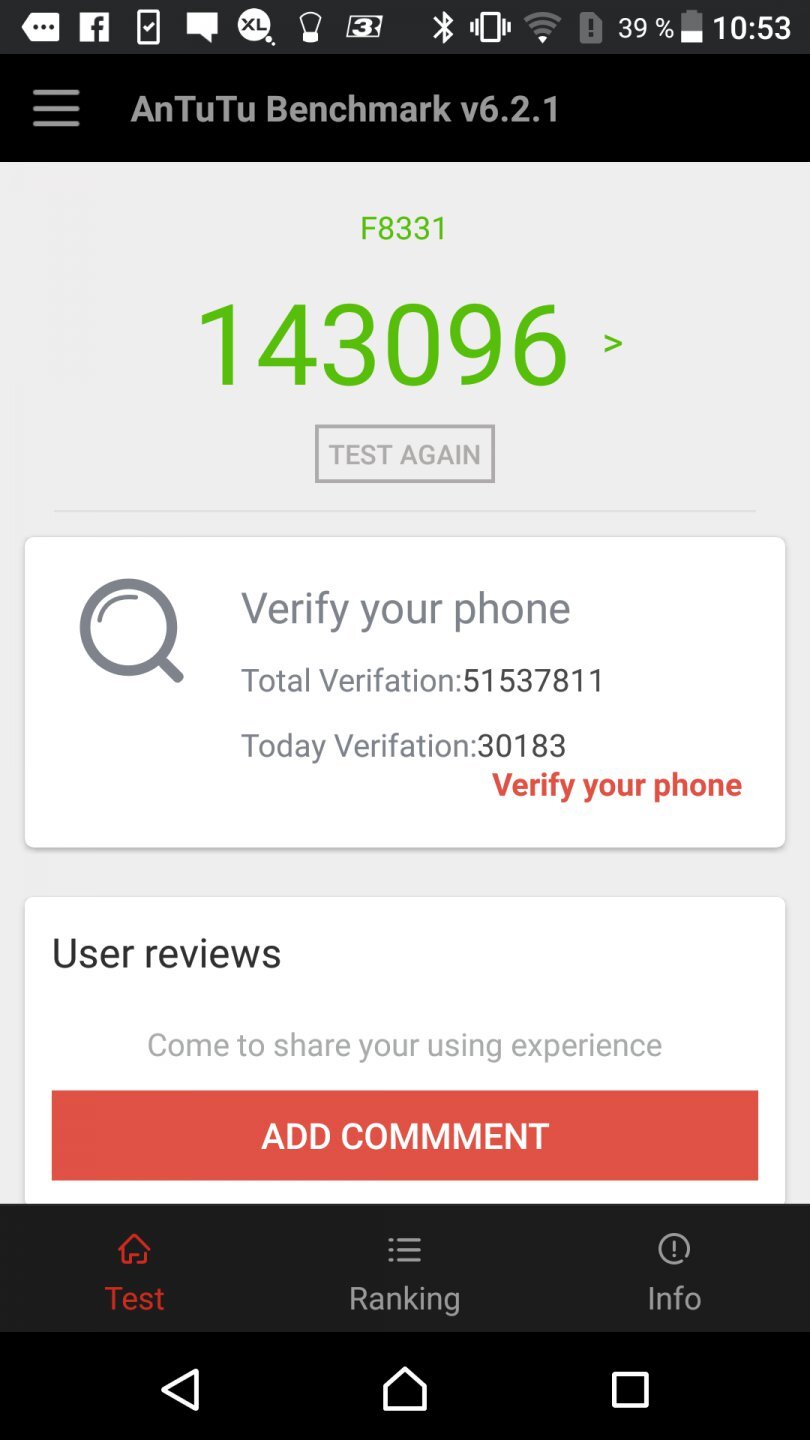Tap the red Verify your phone link
The width and height of the screenshot is (810, 1440).
tap(616, 785)
